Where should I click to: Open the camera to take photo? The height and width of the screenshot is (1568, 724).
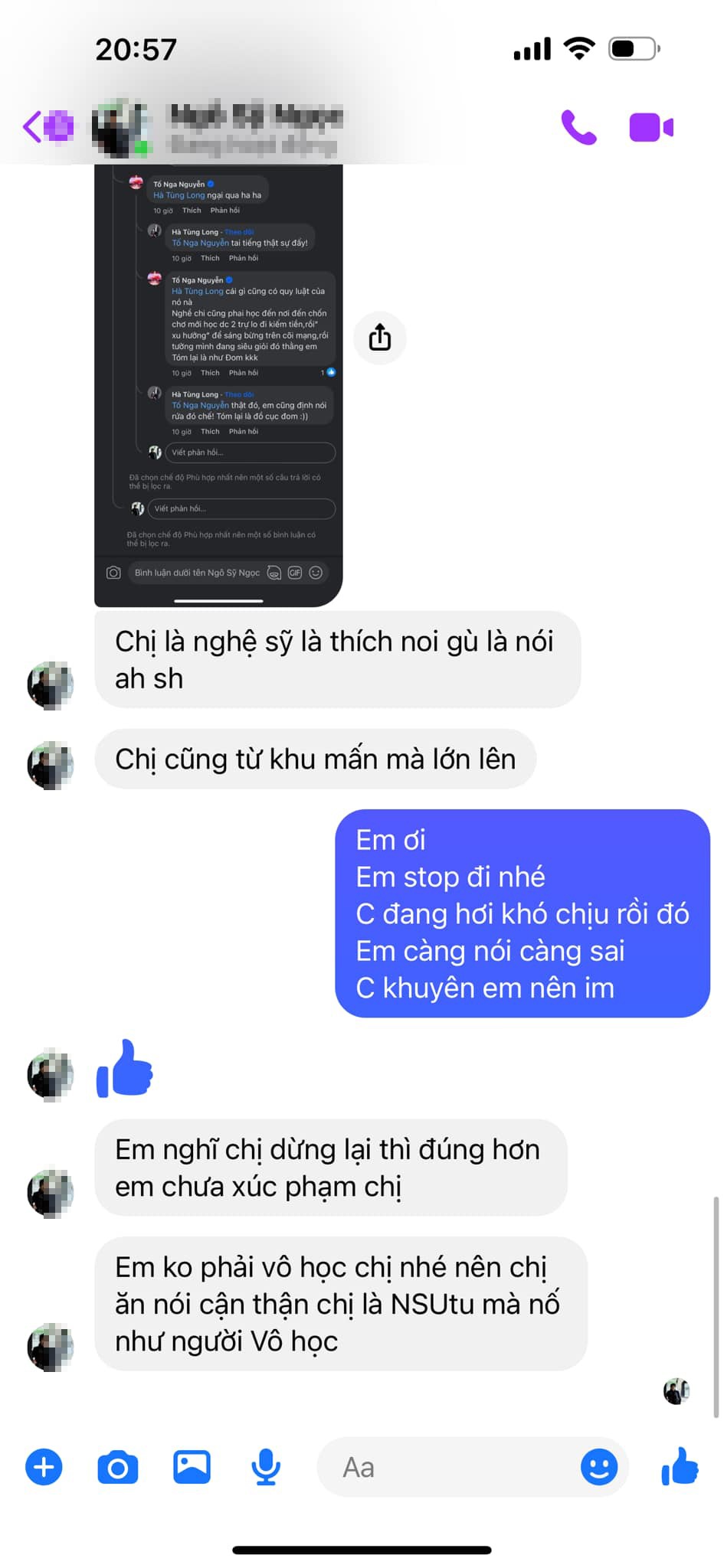point(118,1468)
